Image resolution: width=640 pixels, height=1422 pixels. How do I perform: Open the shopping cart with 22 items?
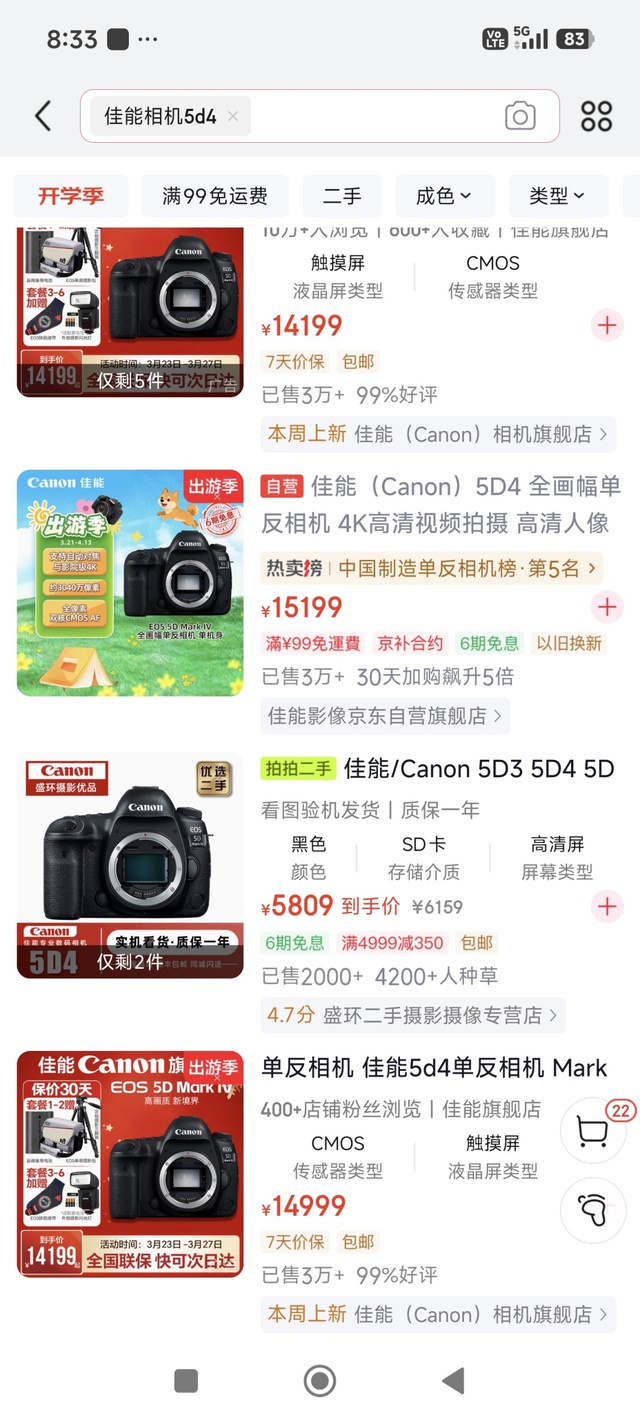pos(594,1131)
